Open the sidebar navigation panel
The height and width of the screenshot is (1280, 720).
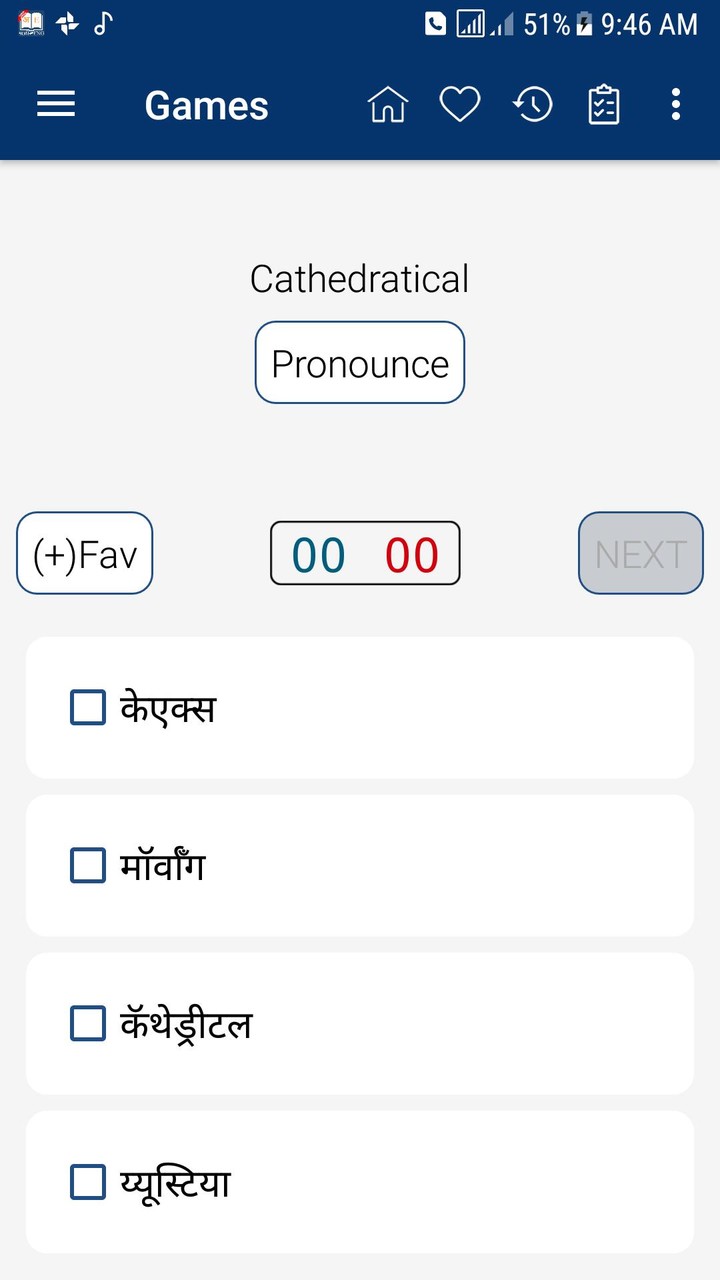[x=56, y=104]
